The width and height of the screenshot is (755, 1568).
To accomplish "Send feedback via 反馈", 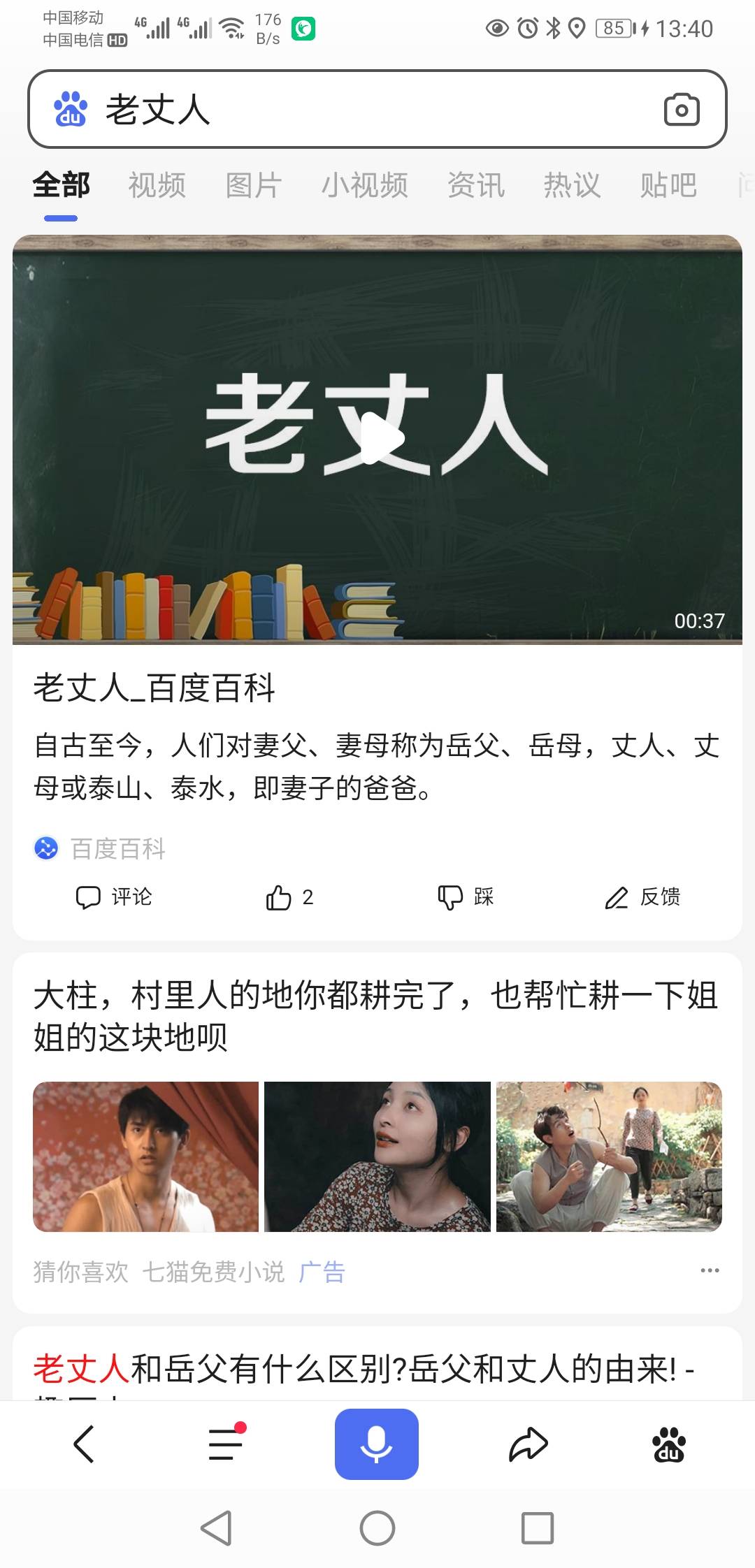I will 642,897.
